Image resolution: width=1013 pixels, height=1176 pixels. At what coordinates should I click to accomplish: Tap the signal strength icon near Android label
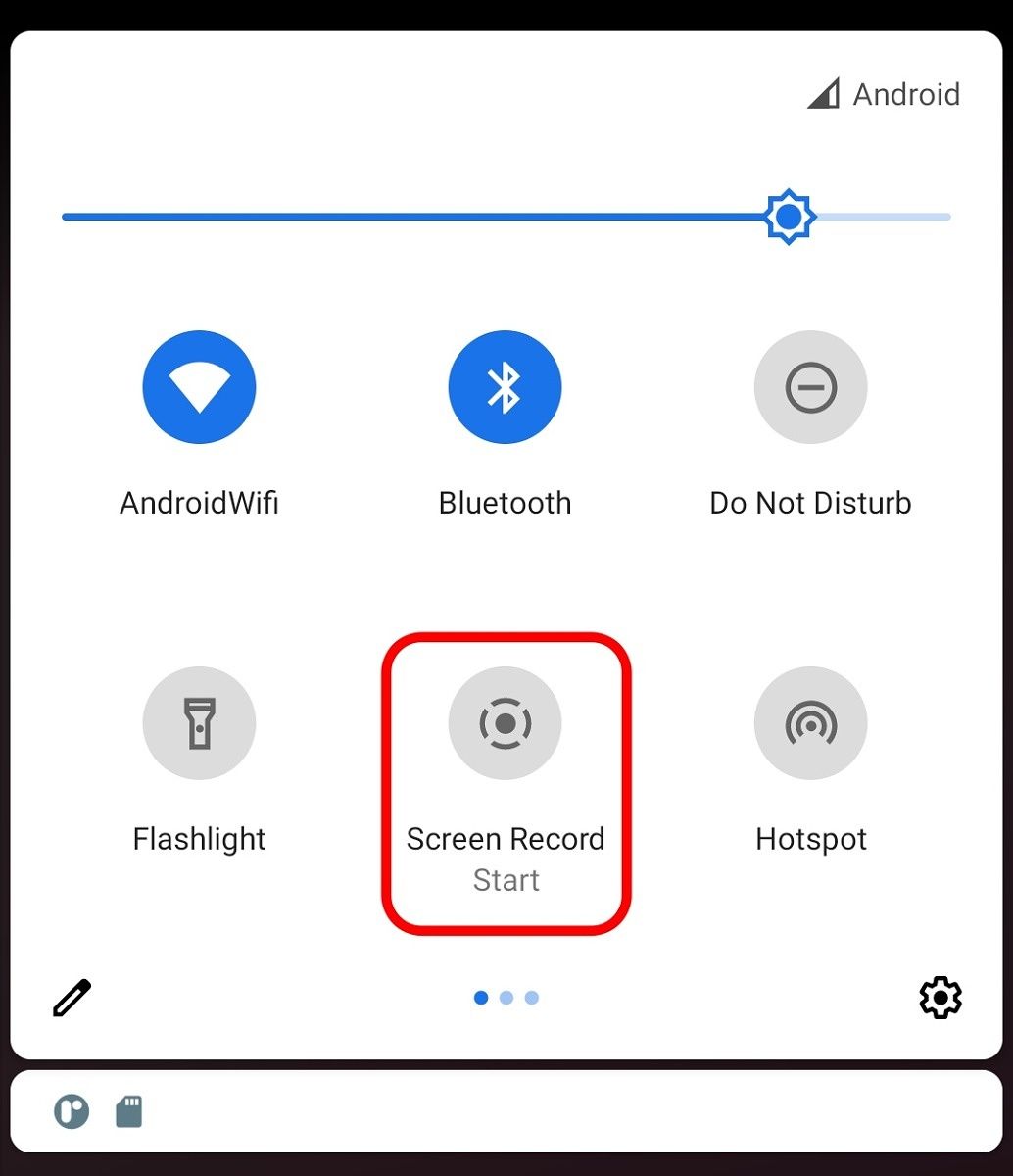[x=826, y=94]
